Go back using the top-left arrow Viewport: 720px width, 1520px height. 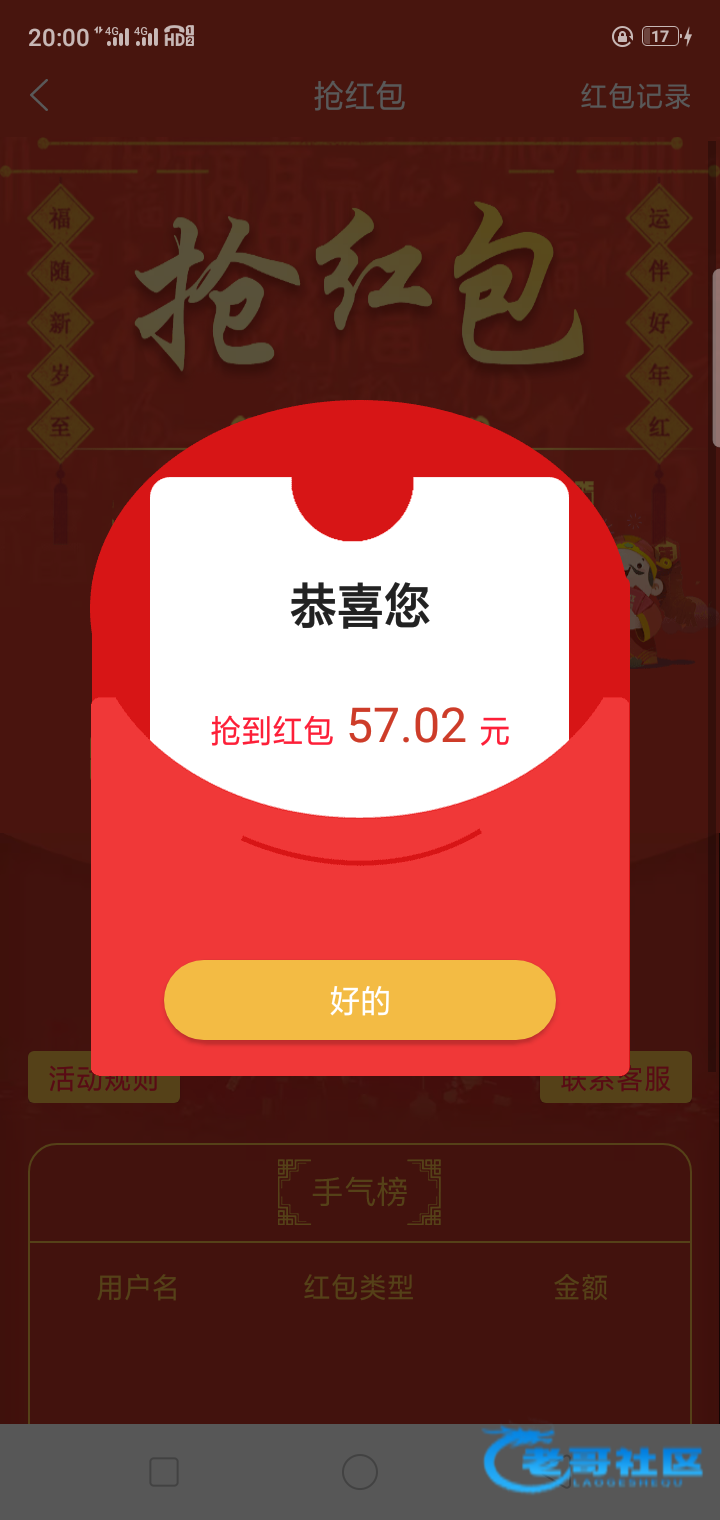pos(40,96)
